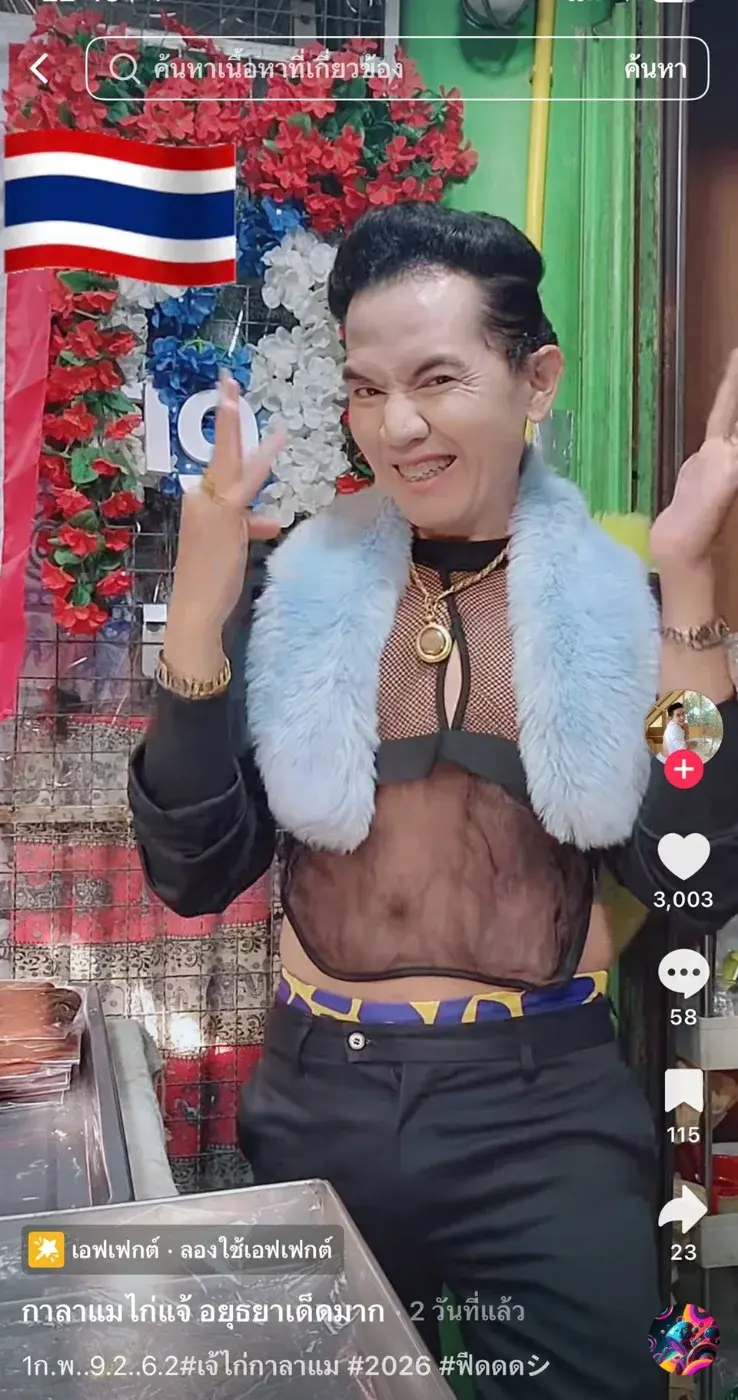The image size is (738, 1400).
Task: Open the creator's profile picture
Action: (x=684, y=728)
